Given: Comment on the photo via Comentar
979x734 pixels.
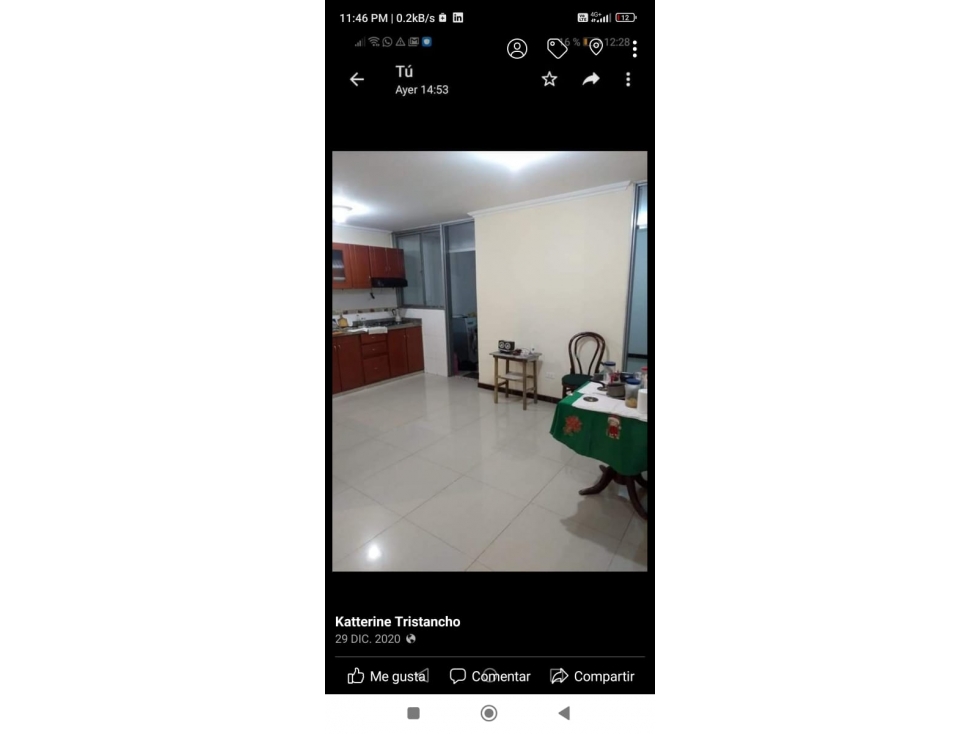Looking at the screenshot, I should tap(490, 676).
